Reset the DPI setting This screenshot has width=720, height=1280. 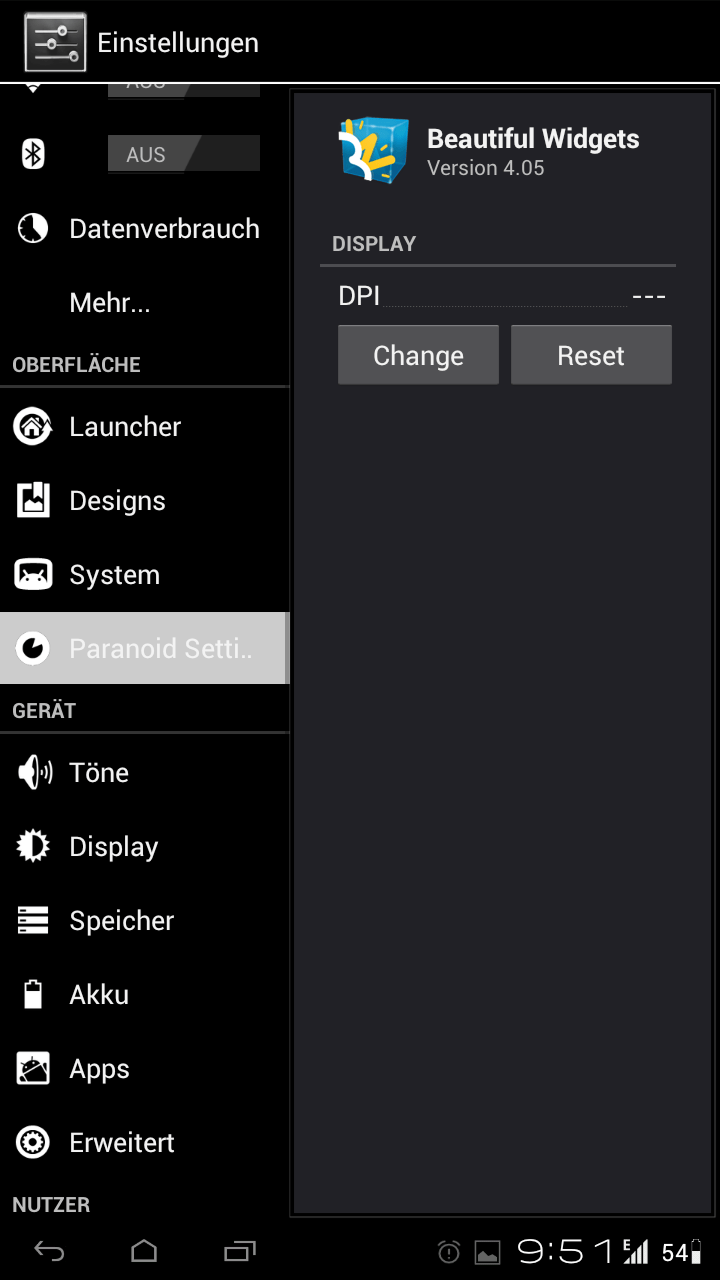click(x=591, y=355)
